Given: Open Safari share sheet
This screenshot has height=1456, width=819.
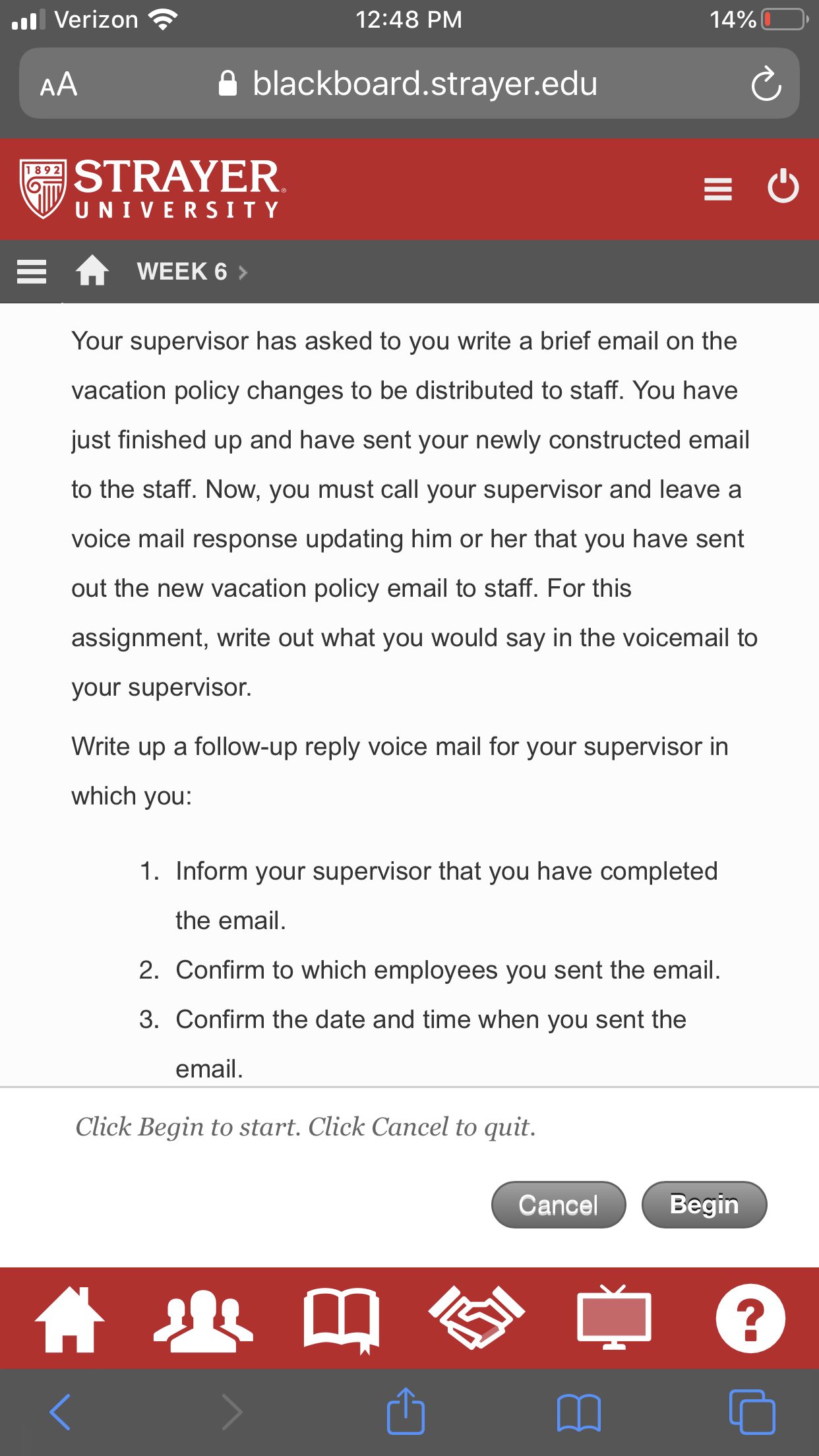Looking at the screenshot, I should [x=406, y=1410].
